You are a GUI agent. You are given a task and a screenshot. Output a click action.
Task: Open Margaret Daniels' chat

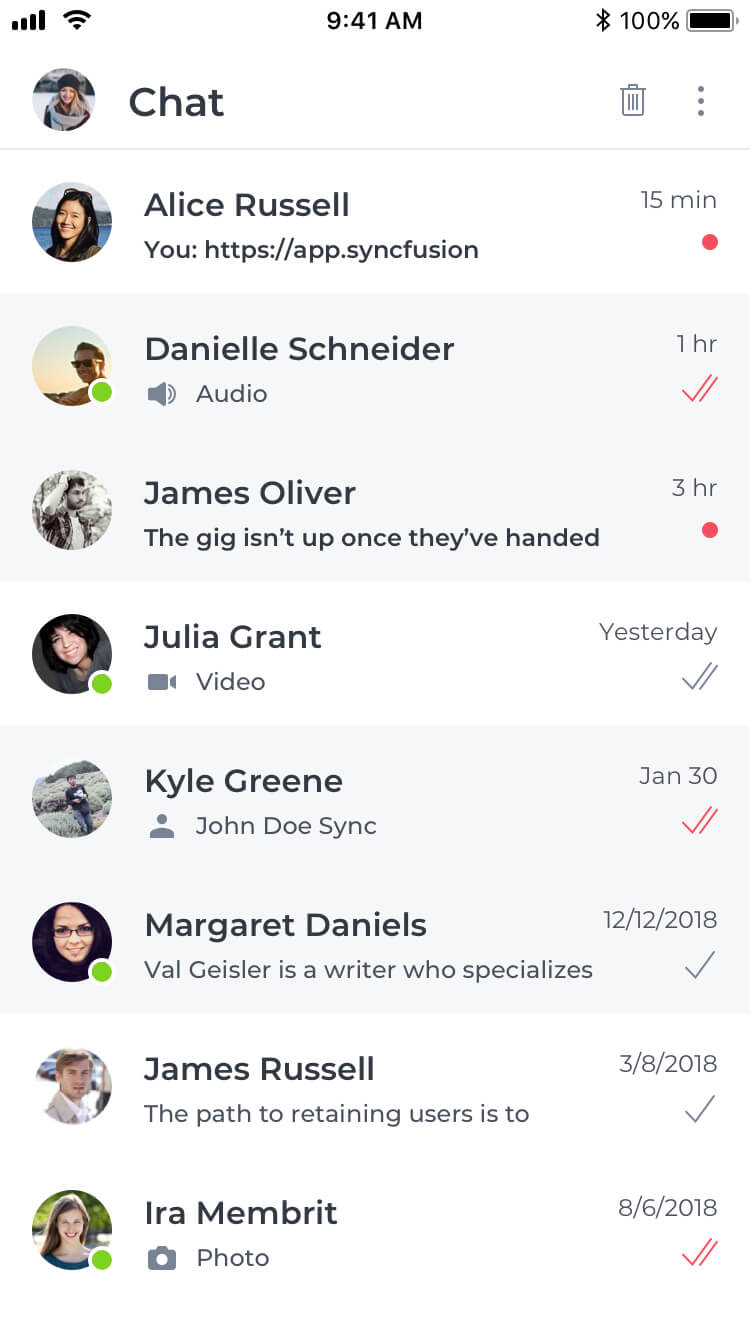click(375, 943)
